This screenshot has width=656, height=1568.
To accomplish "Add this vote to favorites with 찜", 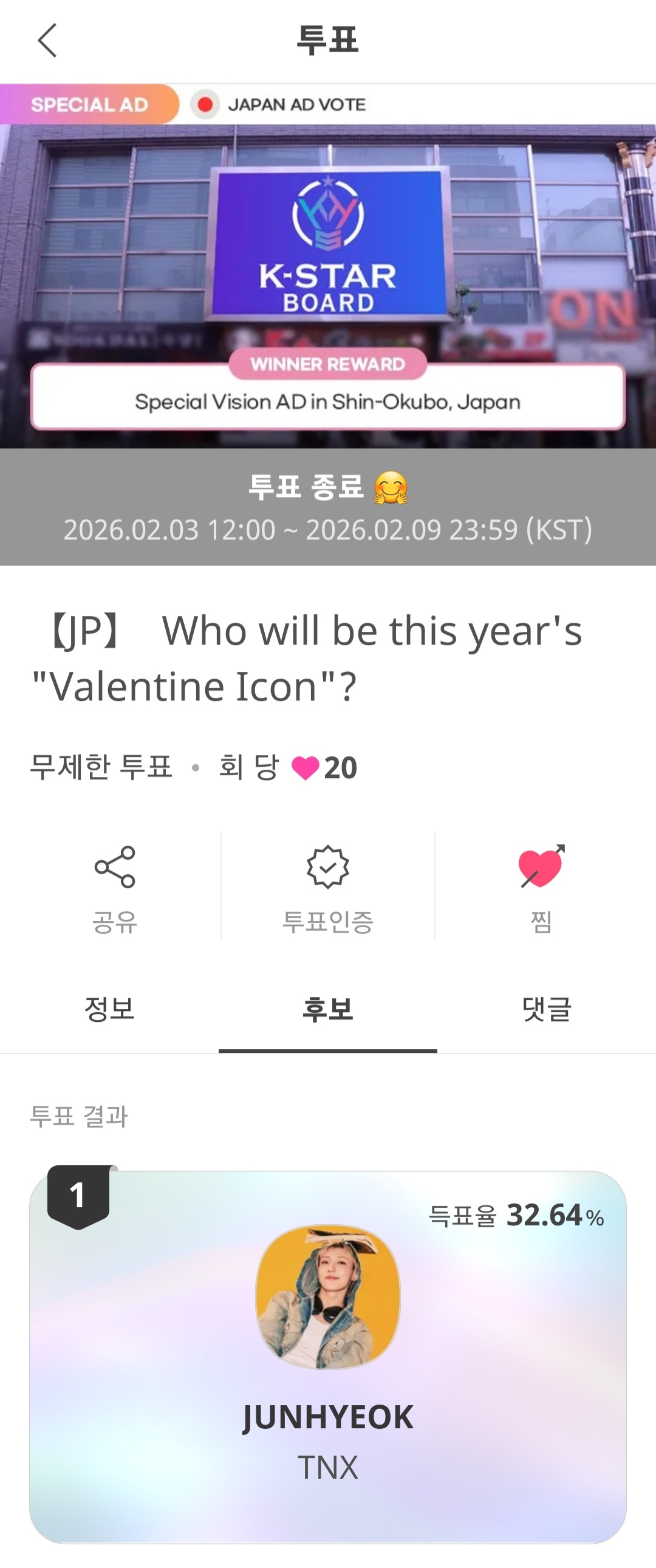I will click(541, 886).
